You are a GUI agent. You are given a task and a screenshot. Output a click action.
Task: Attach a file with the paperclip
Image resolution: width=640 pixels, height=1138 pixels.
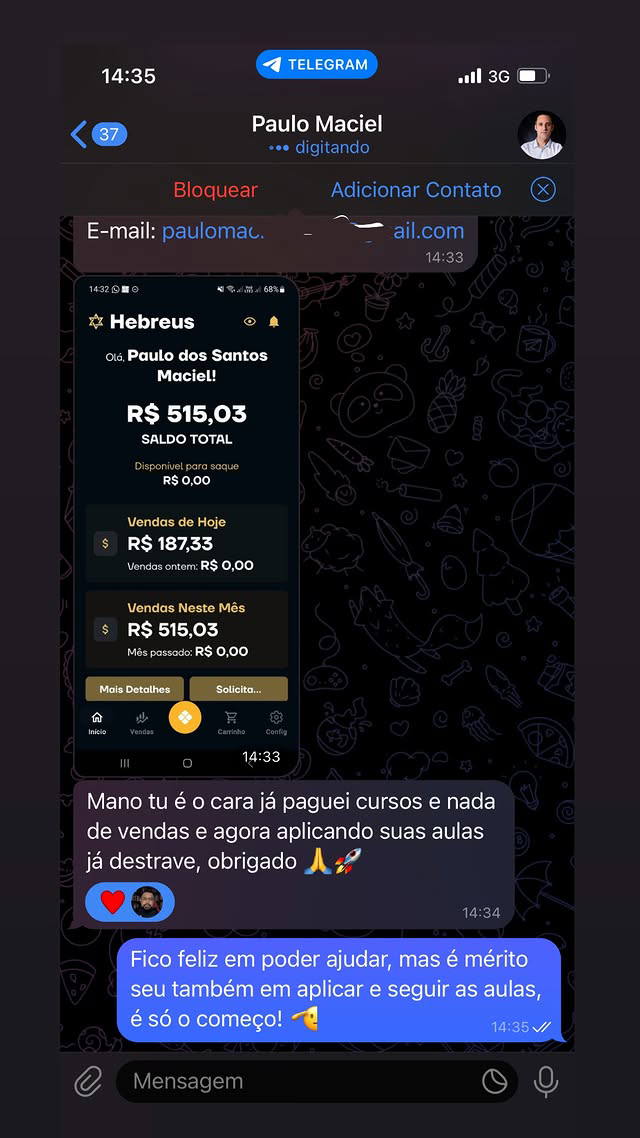pyautogui.click(x=88, y=1081)
